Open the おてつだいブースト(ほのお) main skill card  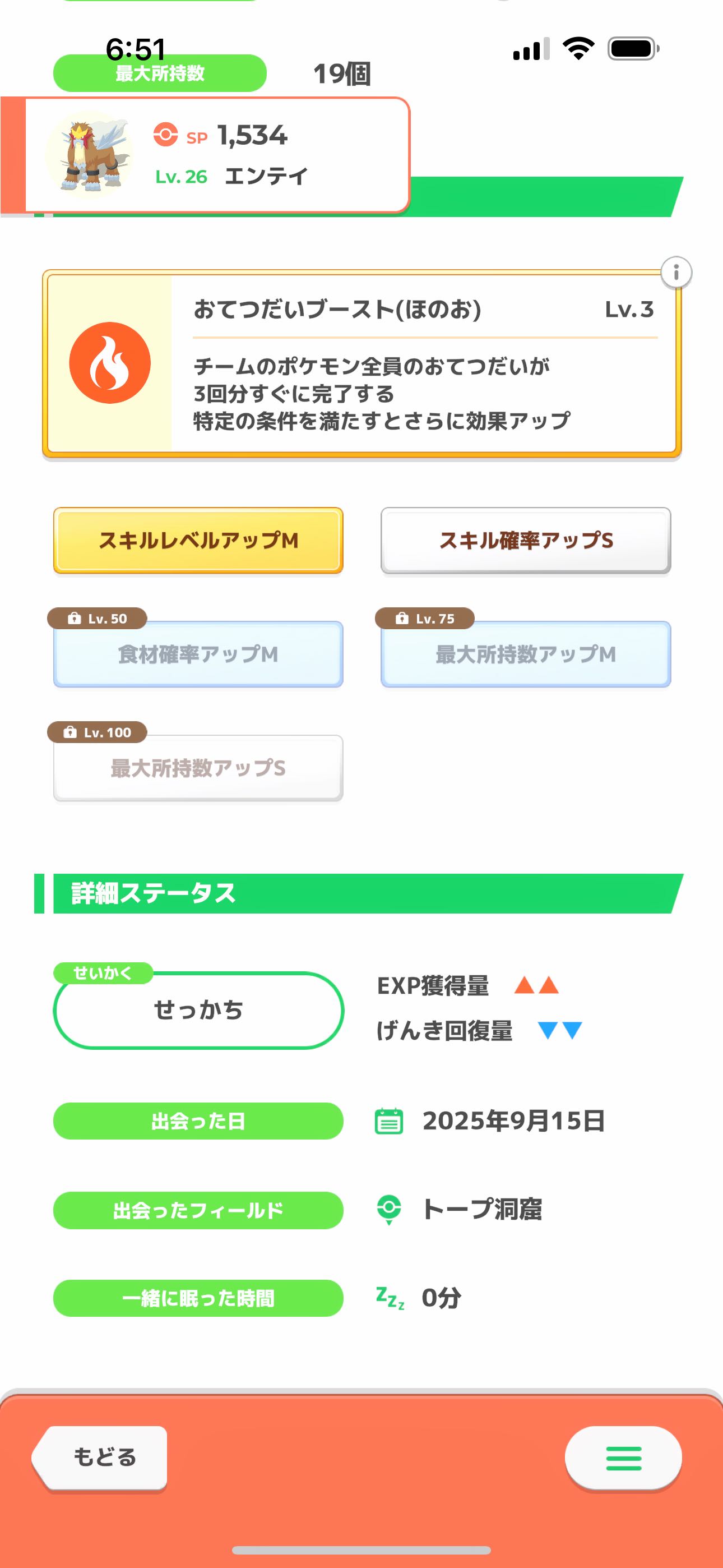point(361,363)
